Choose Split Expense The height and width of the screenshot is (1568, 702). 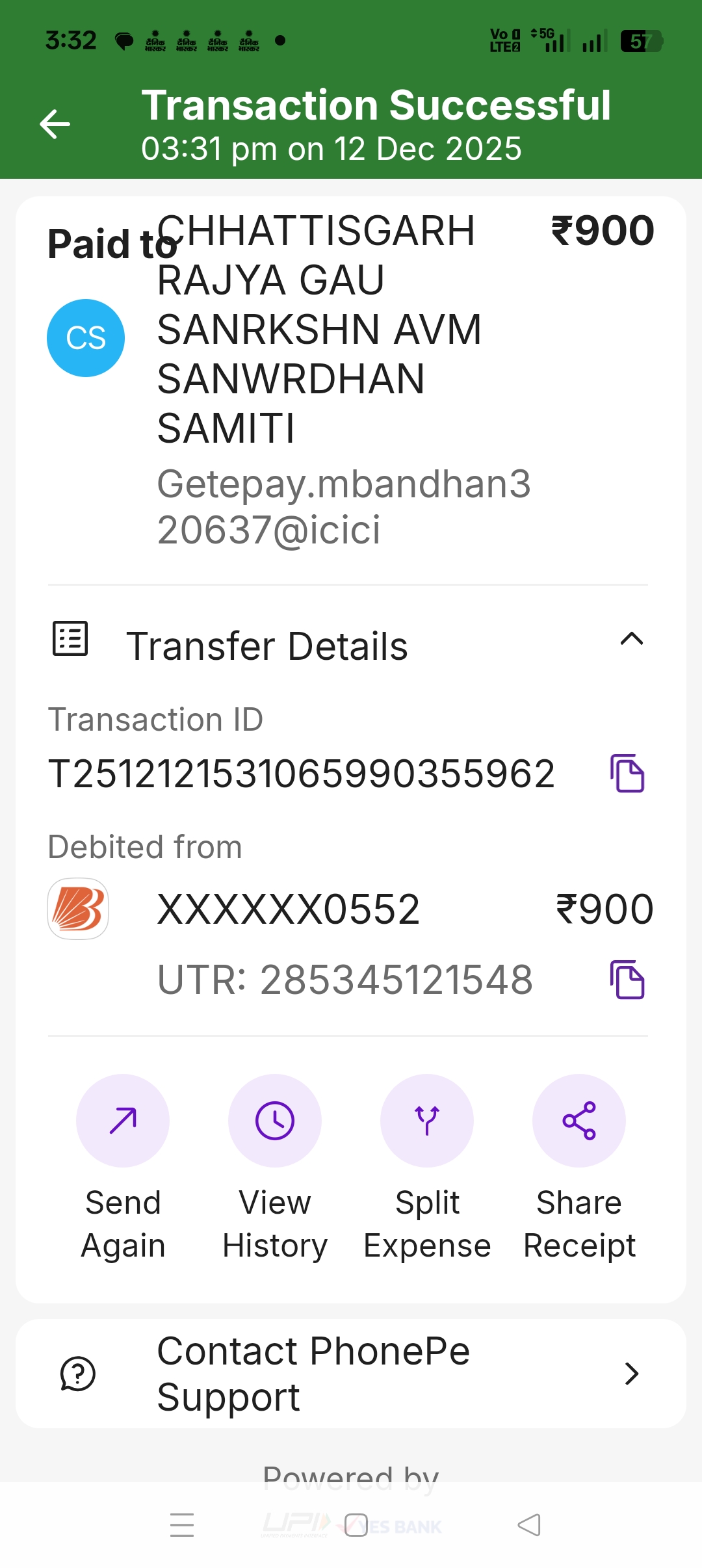click(x=427, y=1121)
